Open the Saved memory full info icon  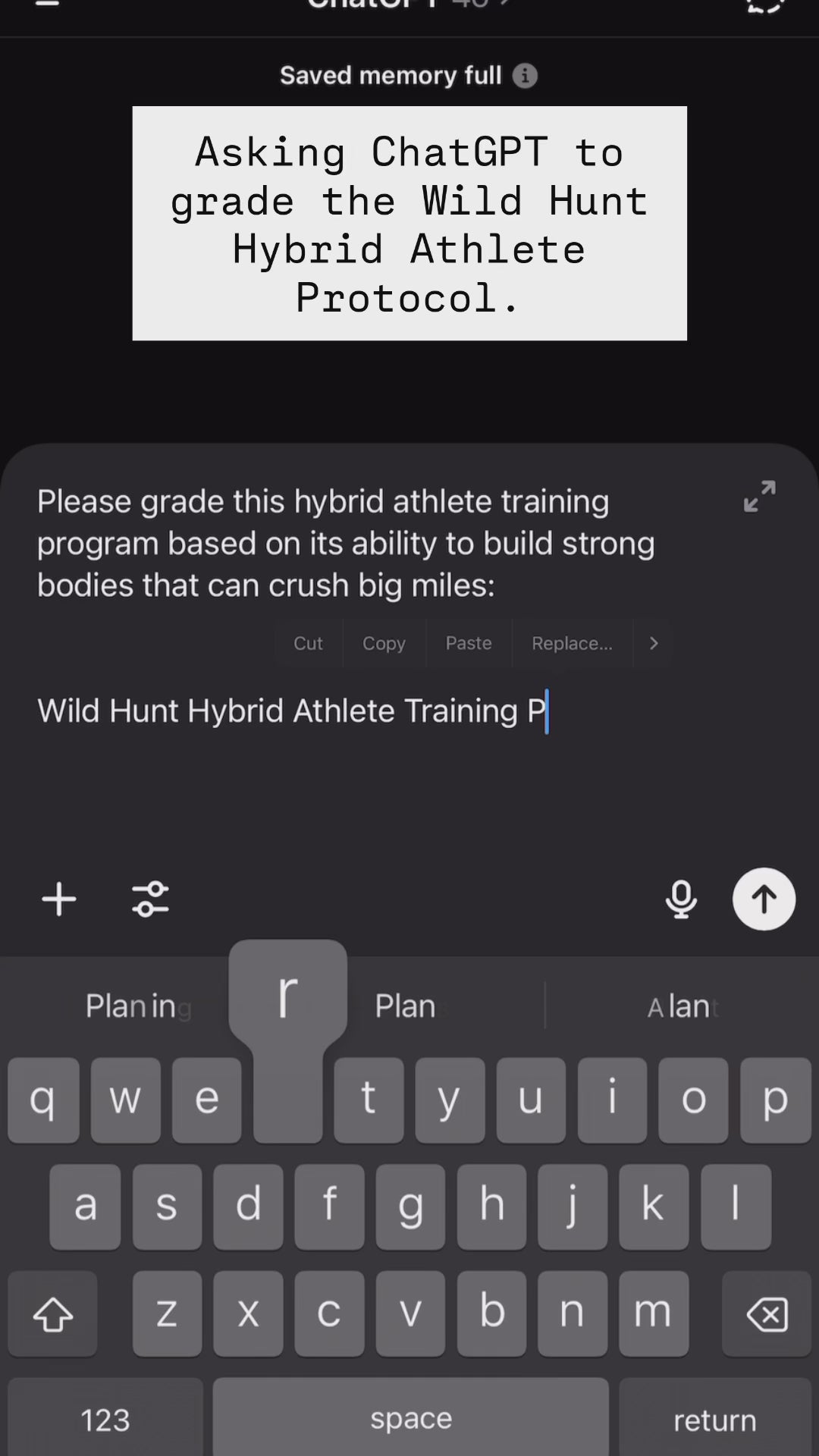[525, 76]
